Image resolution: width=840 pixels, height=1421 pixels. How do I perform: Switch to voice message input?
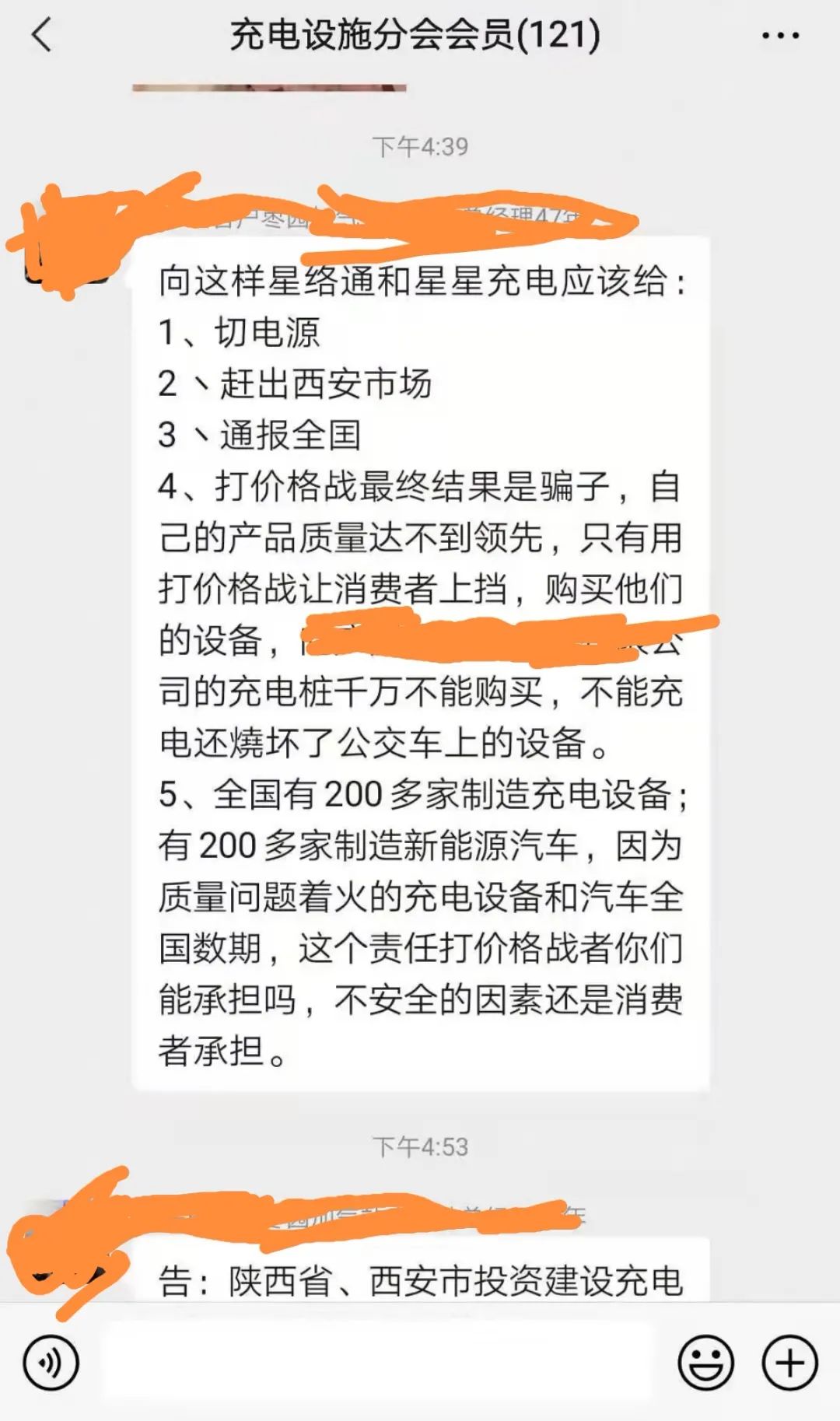coord(51,1363)
